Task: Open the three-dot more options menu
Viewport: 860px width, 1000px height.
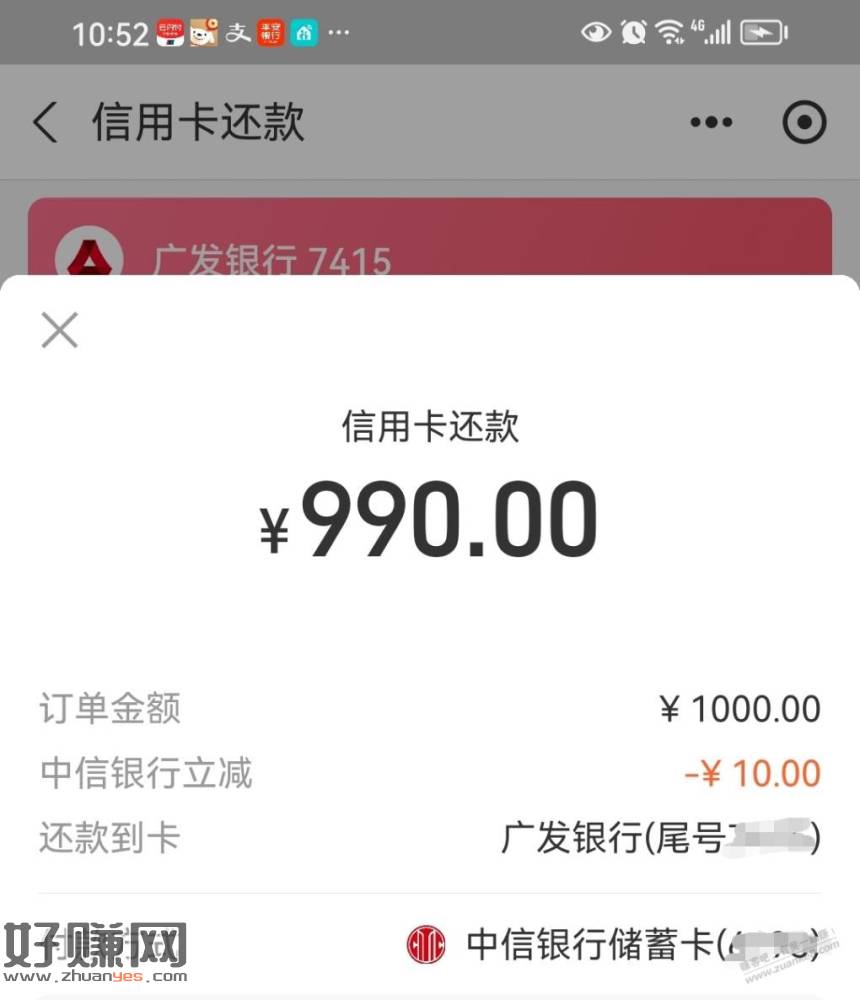Action: 711,123
